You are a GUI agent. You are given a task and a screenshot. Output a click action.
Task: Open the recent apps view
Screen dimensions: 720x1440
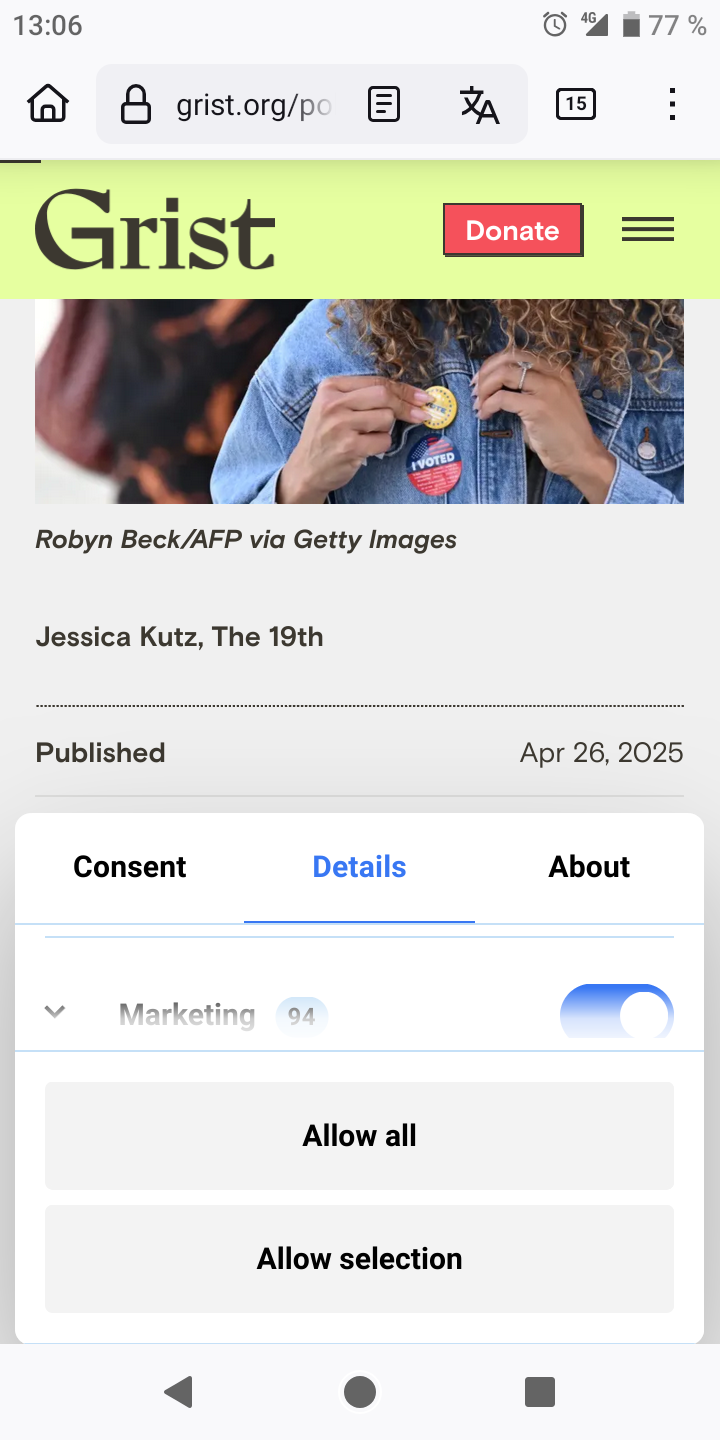[x=540, y=1392]
